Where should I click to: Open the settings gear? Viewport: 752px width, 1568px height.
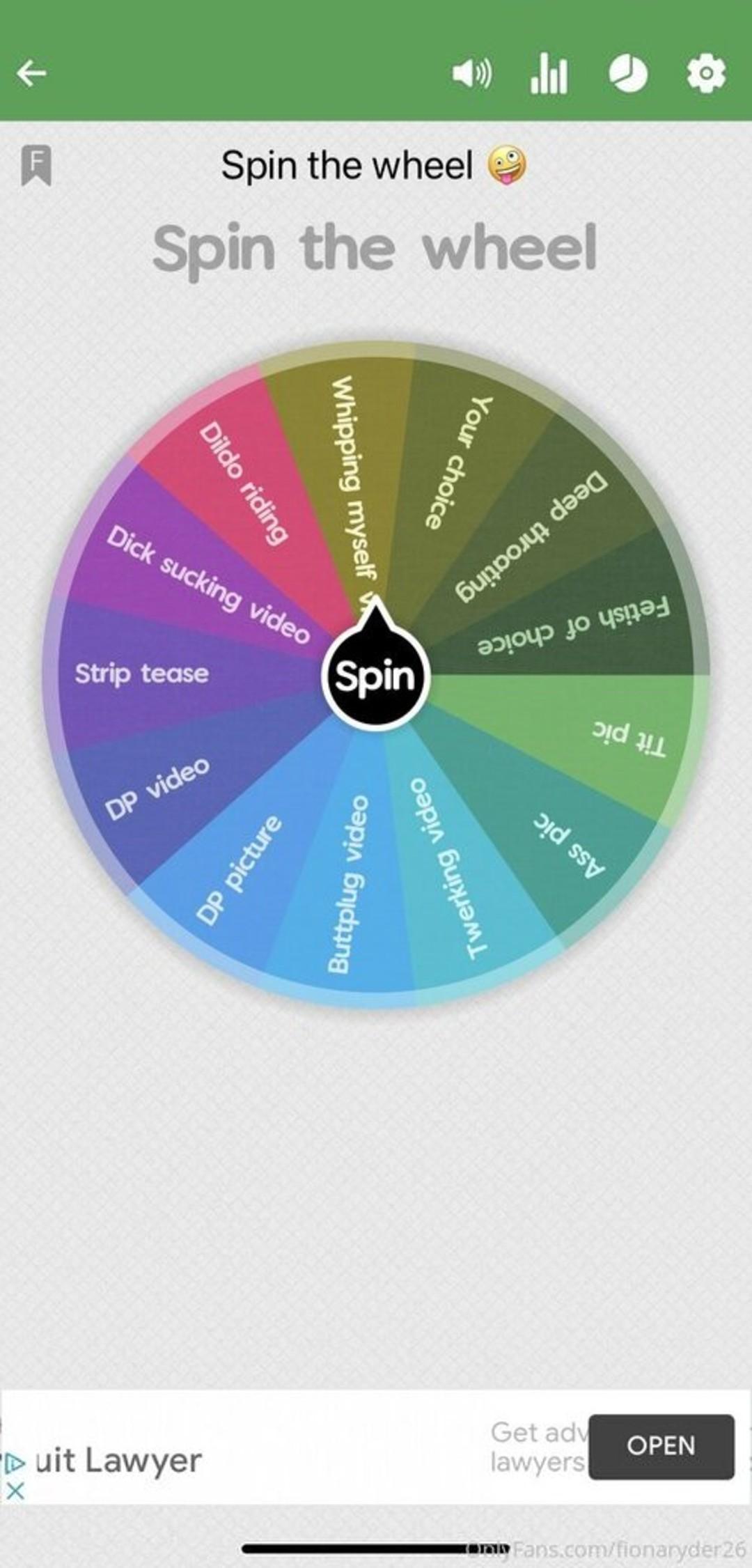(x=706, y=74)
